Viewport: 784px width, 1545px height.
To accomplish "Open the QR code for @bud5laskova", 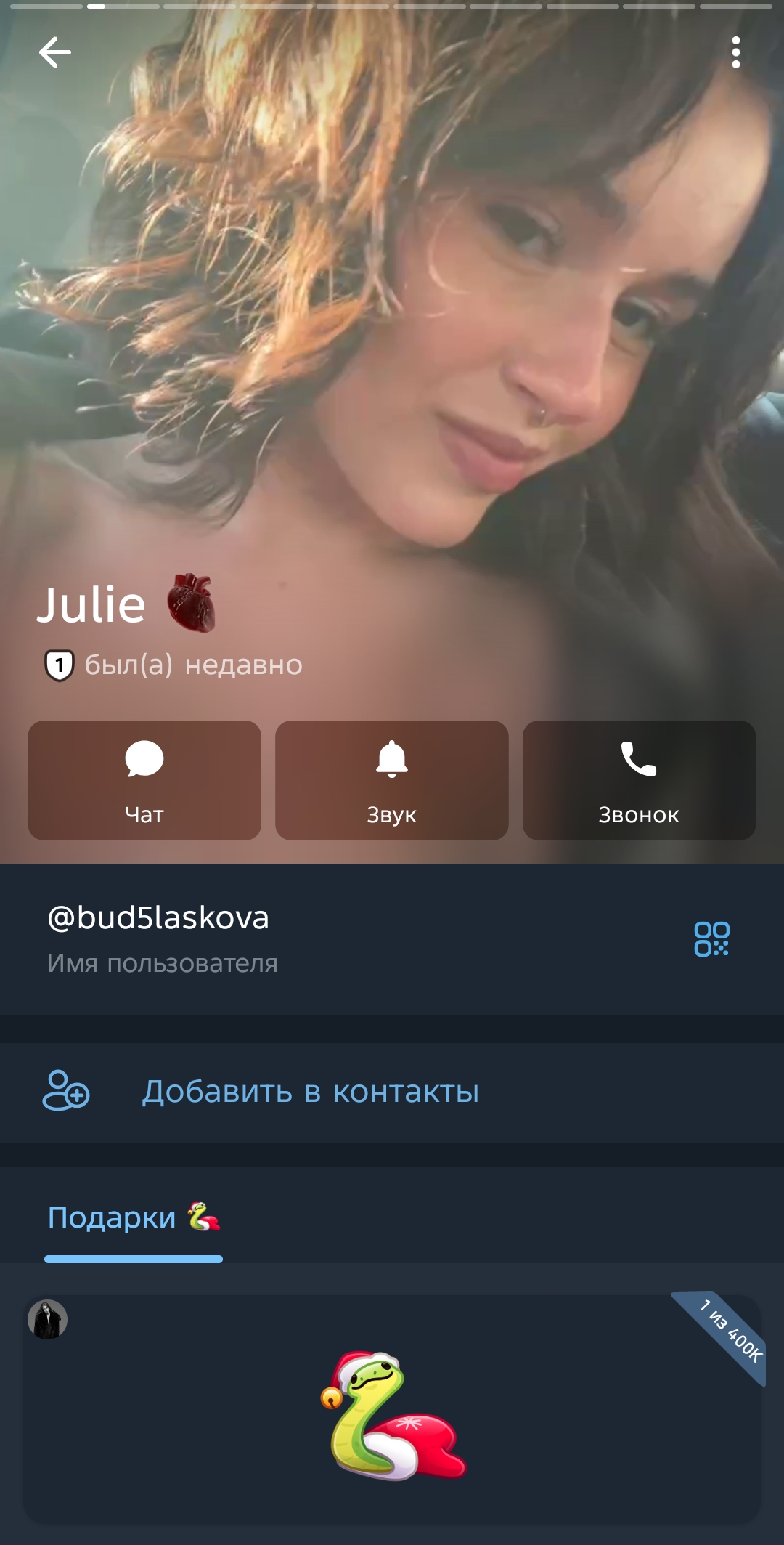I will tap(711, 938).
